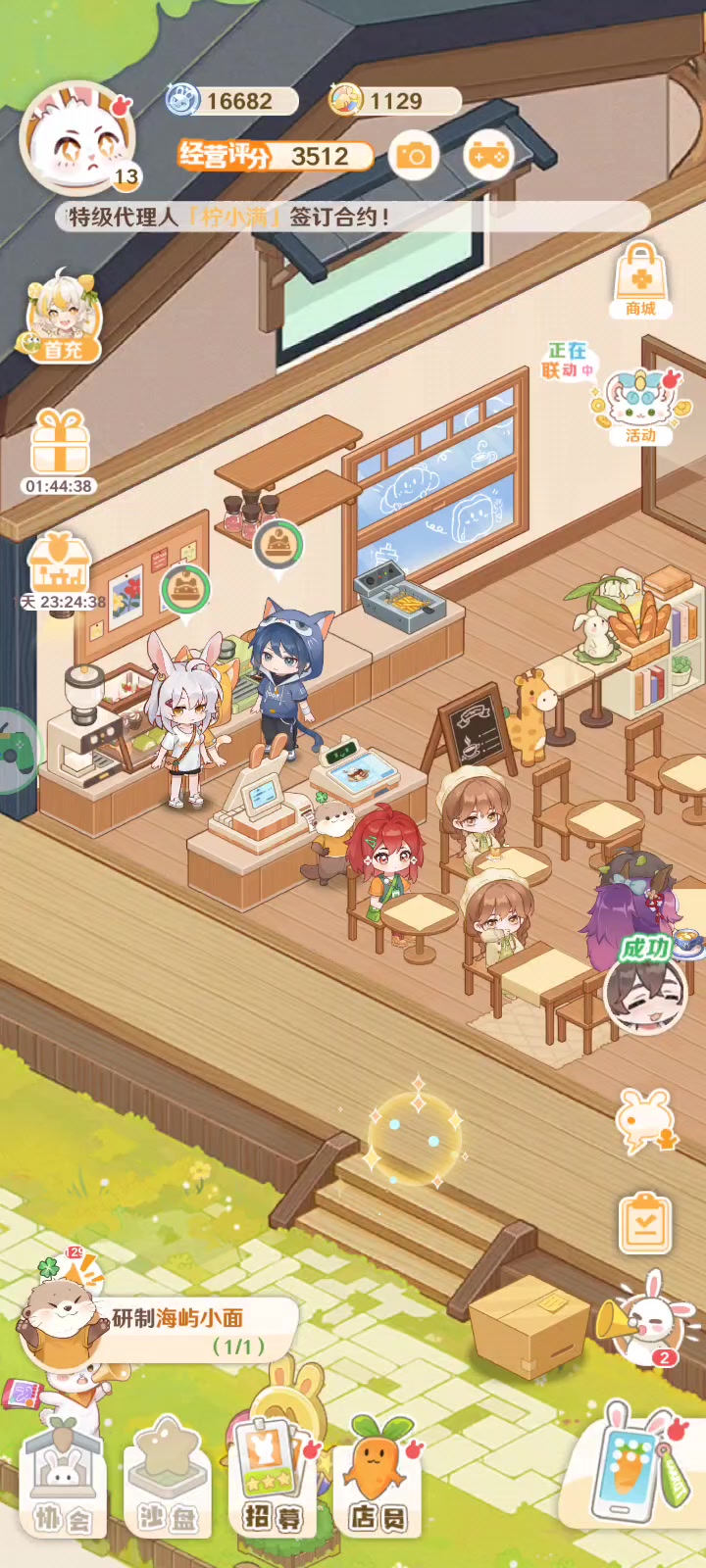Open the gamepad mini-games icon
The height and width of the screenshot is (1568, 706).
tap(488, 155)
